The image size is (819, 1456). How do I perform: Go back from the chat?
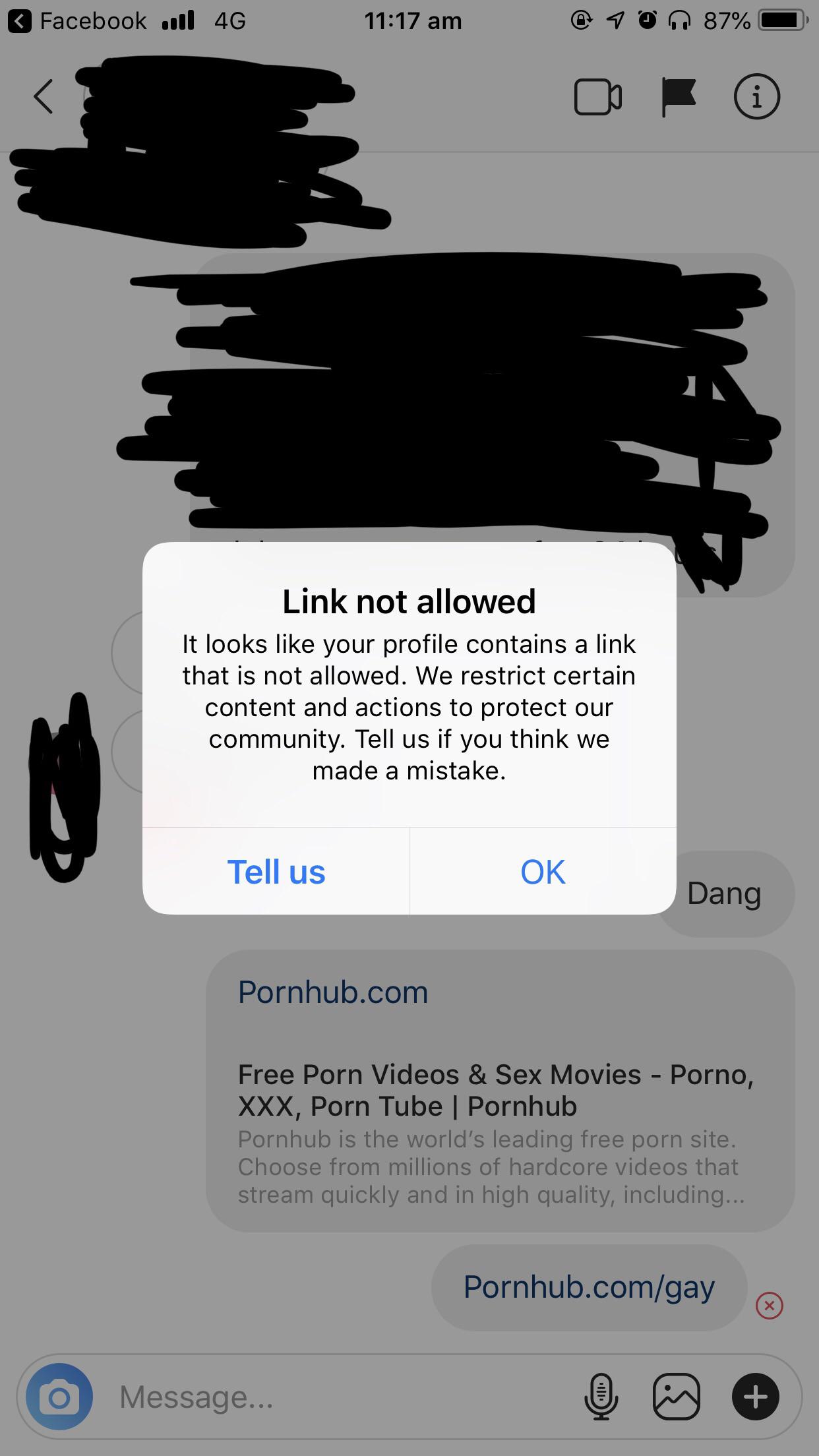coord(44,97)
